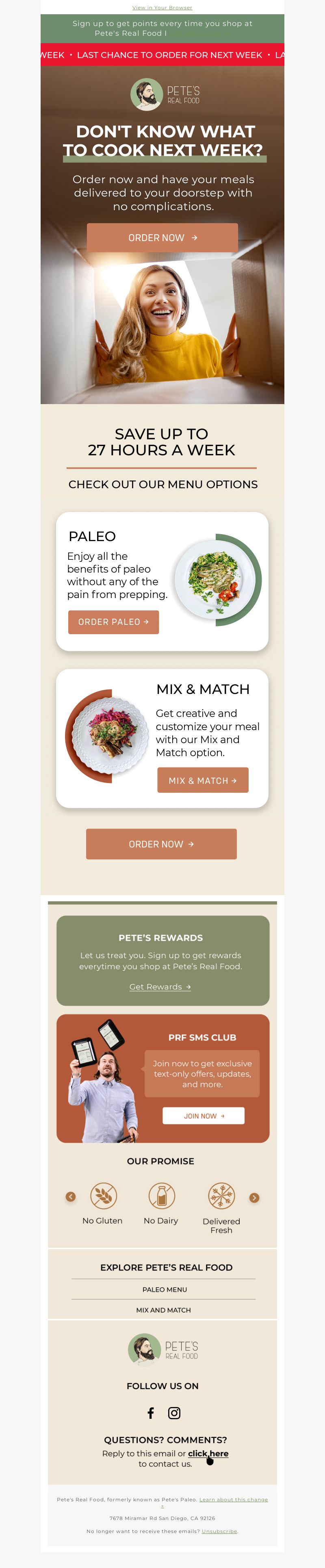Show next promise in carousel

pyautogui.click(x=254, y=1197)
